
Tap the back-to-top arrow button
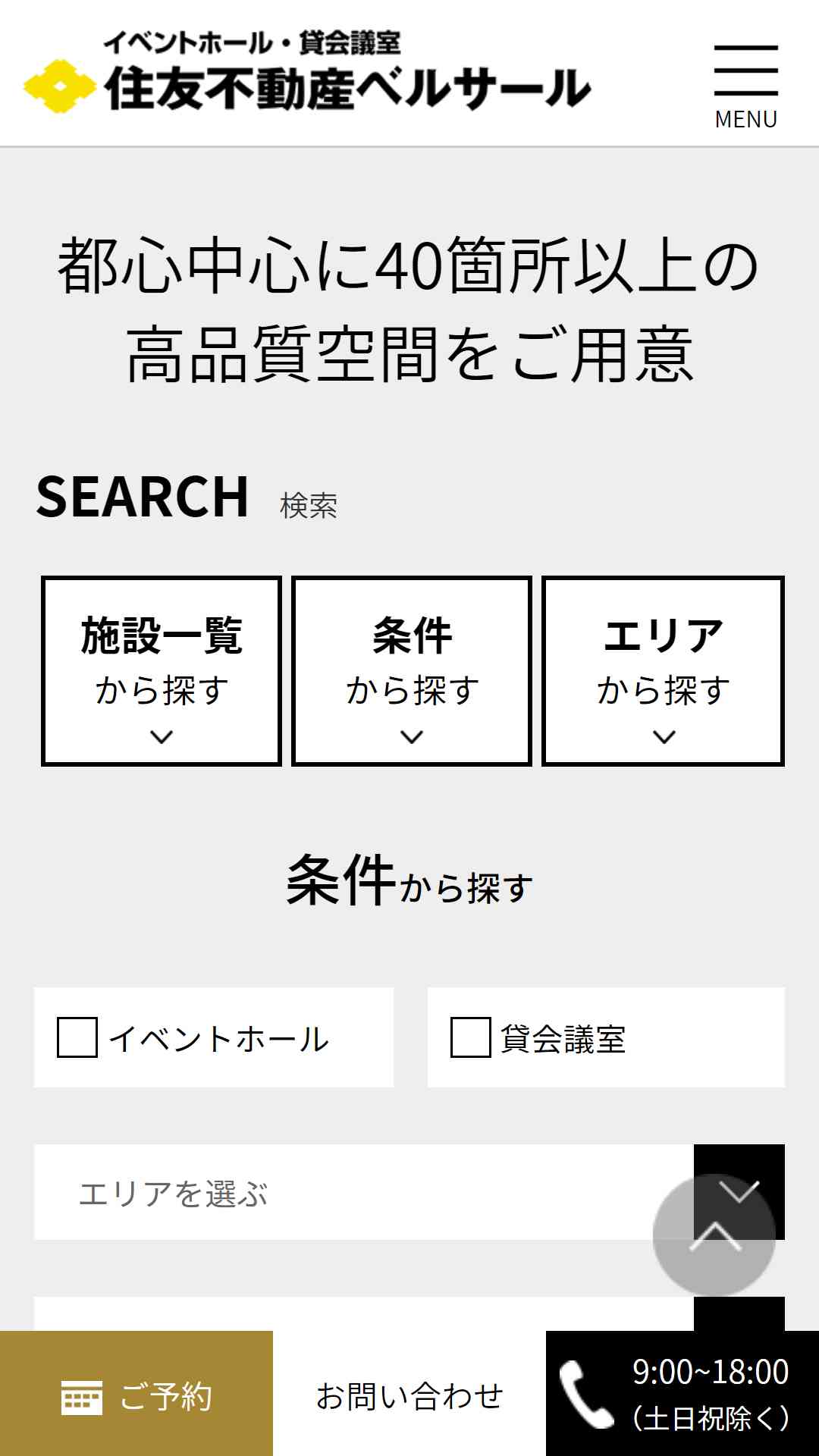[x=714, y=1235]
